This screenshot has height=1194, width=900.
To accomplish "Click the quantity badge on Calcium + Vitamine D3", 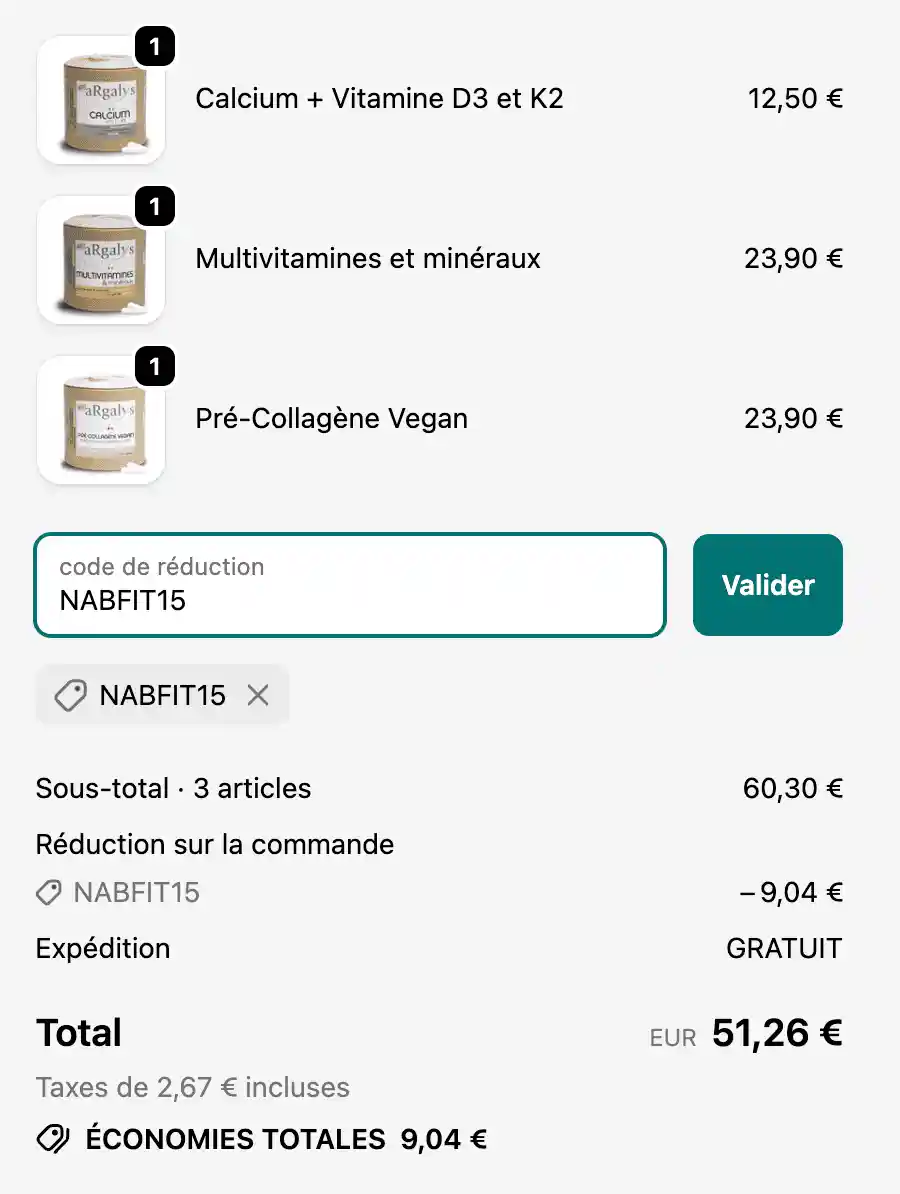I will coord(156,44).
